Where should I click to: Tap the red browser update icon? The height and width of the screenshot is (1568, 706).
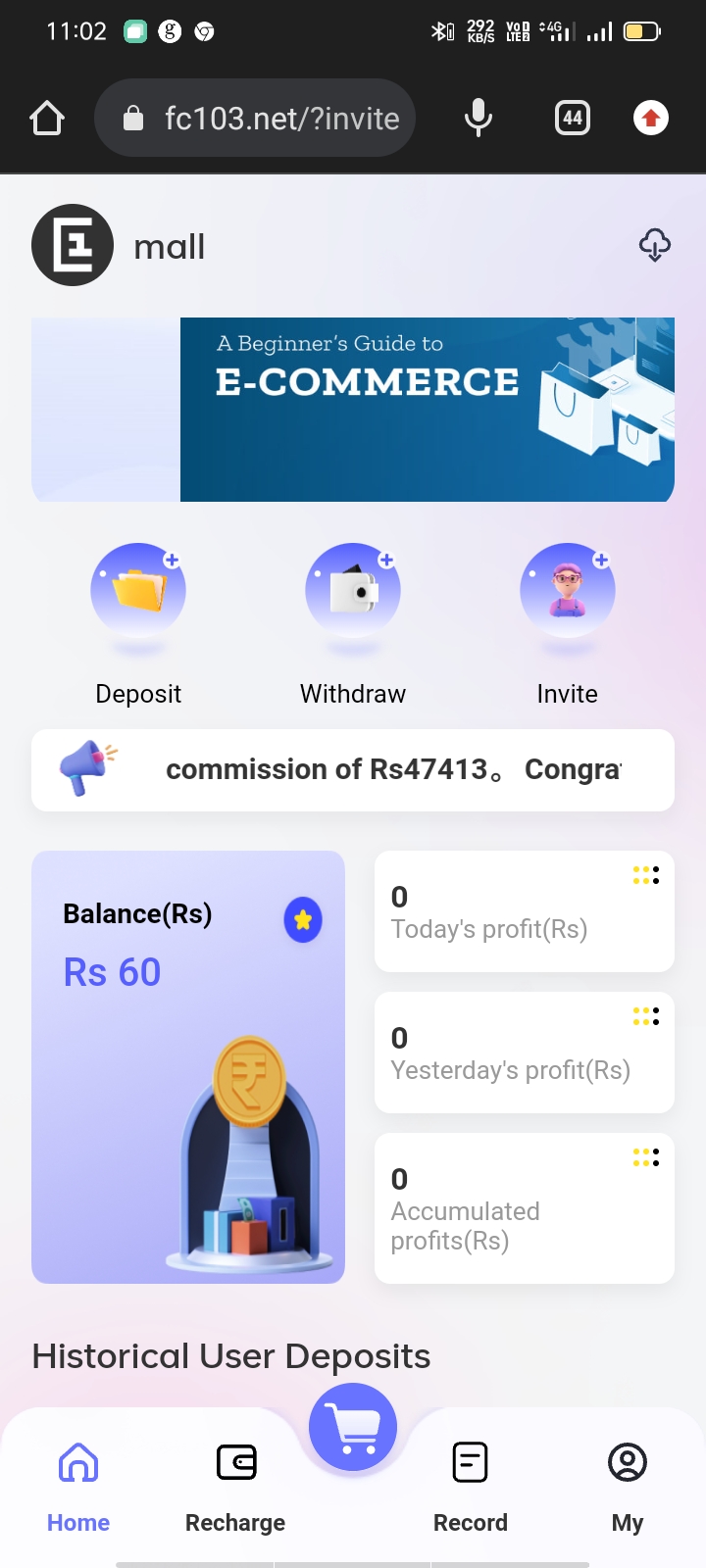tap(651, 119)
